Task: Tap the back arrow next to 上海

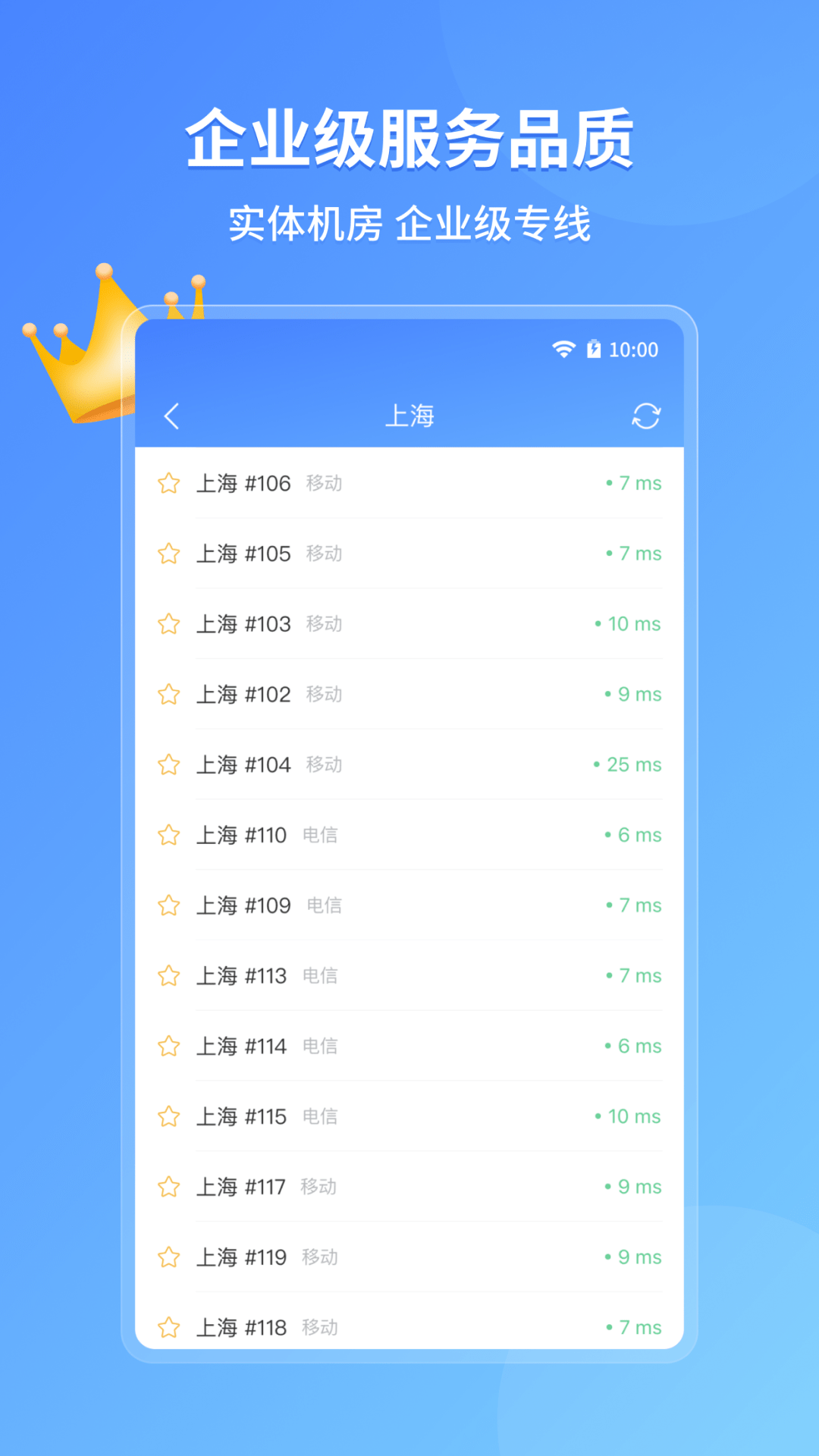Action: pos(171,416)
